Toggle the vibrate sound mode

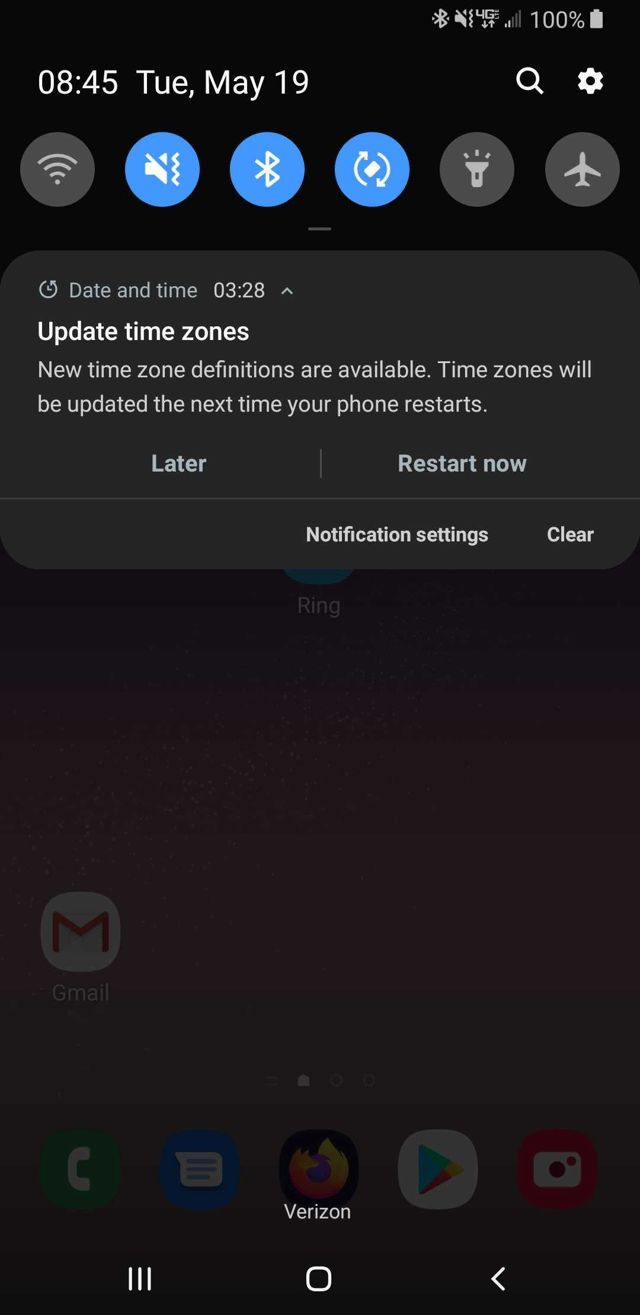162,170
